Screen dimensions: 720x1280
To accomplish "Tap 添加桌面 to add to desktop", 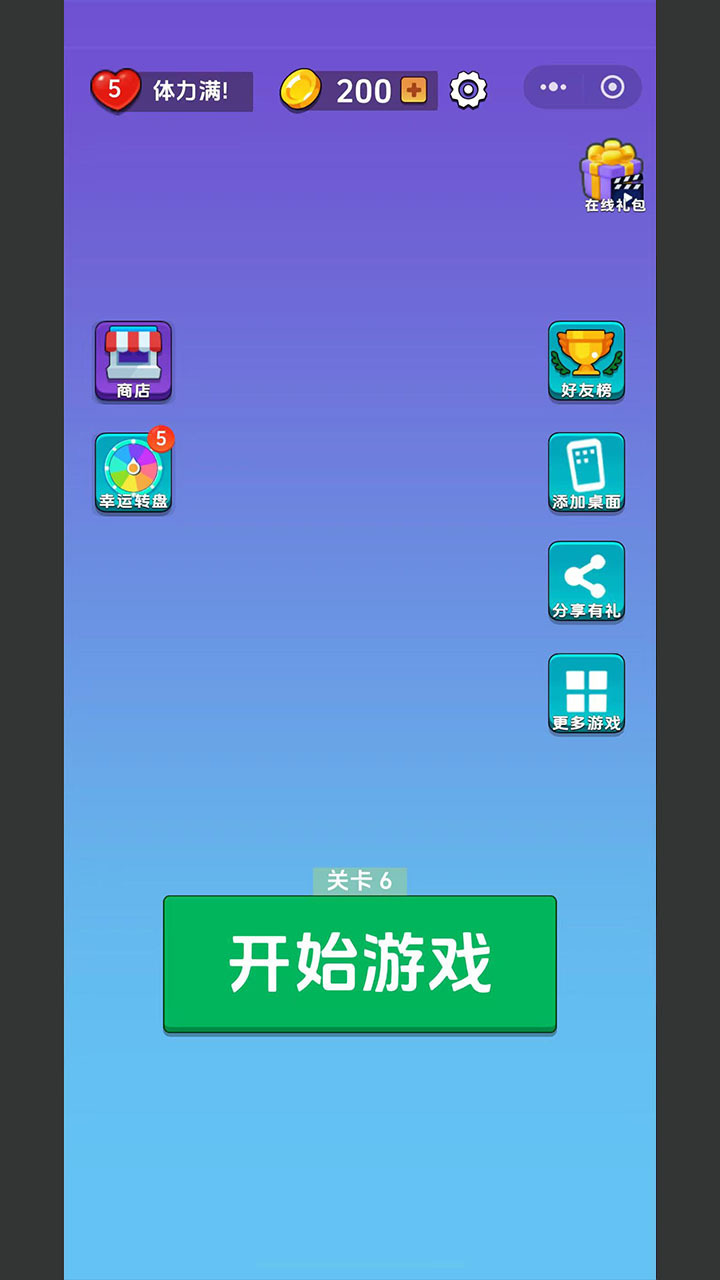I will 586,473.
